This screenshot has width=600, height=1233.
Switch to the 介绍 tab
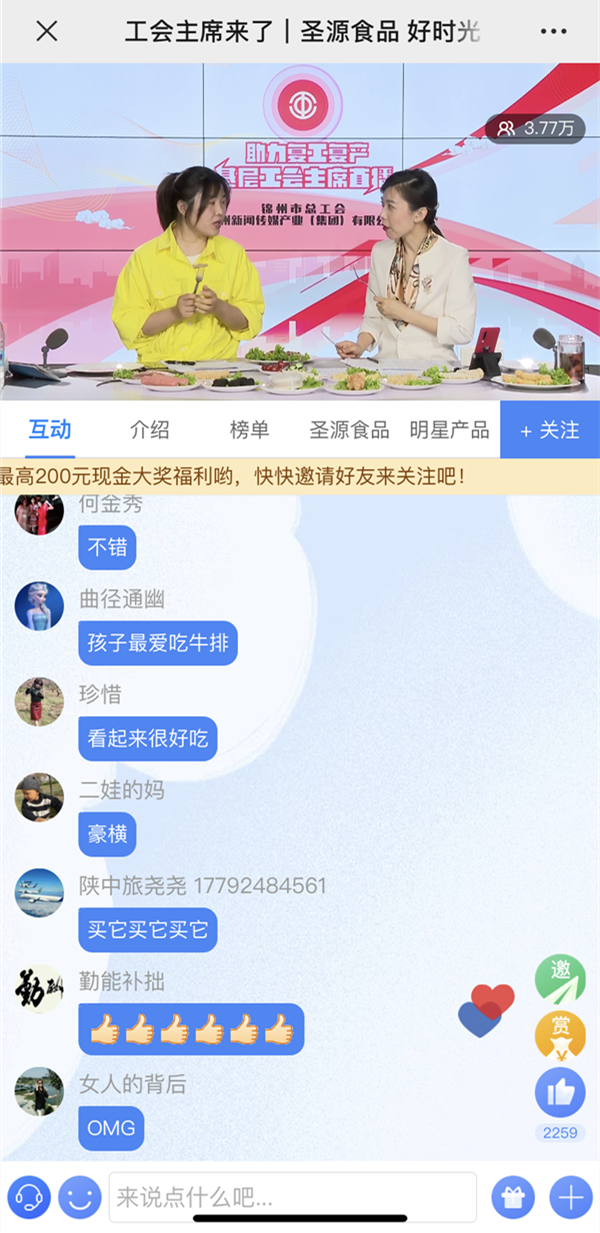click(150, 430)
